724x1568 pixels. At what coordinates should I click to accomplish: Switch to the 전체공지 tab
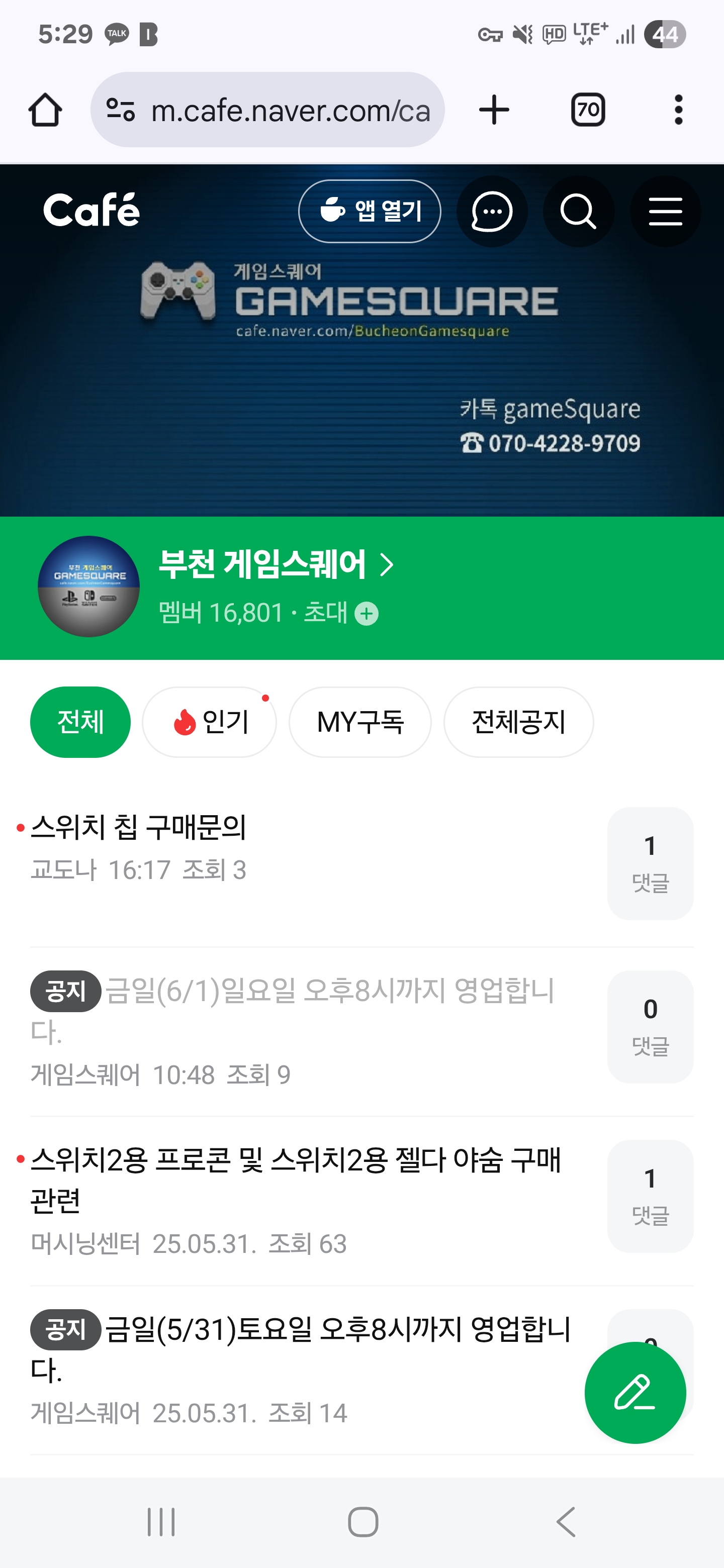tap(518, 723)
